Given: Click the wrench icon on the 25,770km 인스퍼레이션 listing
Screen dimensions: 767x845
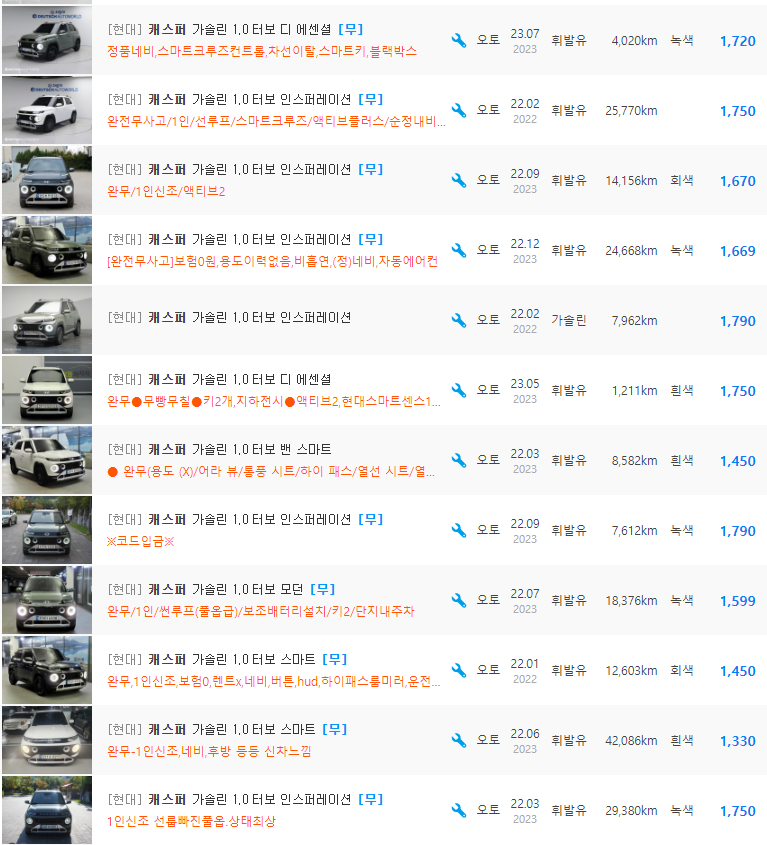Looking at the screenshot, I should [460, 111].
